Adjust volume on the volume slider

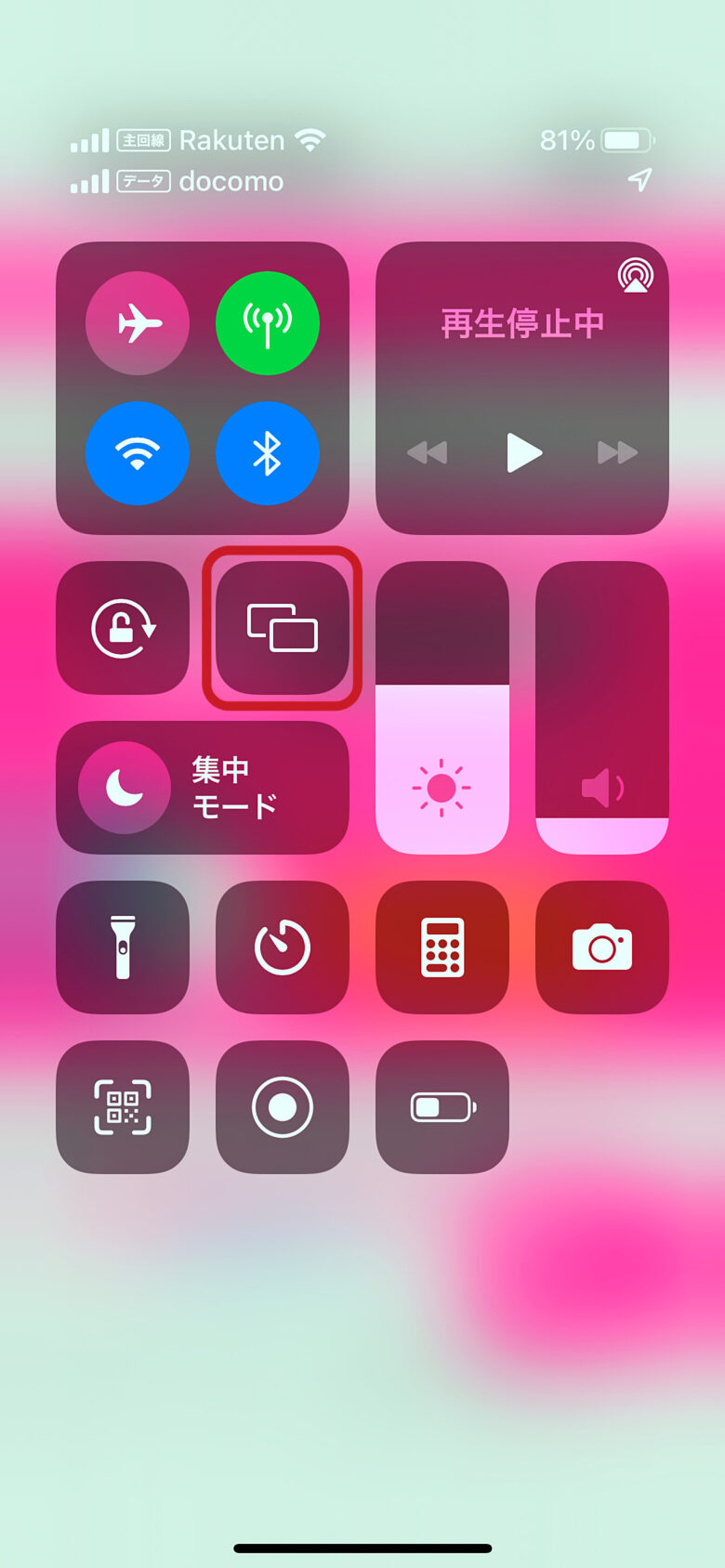pos(602,708)
